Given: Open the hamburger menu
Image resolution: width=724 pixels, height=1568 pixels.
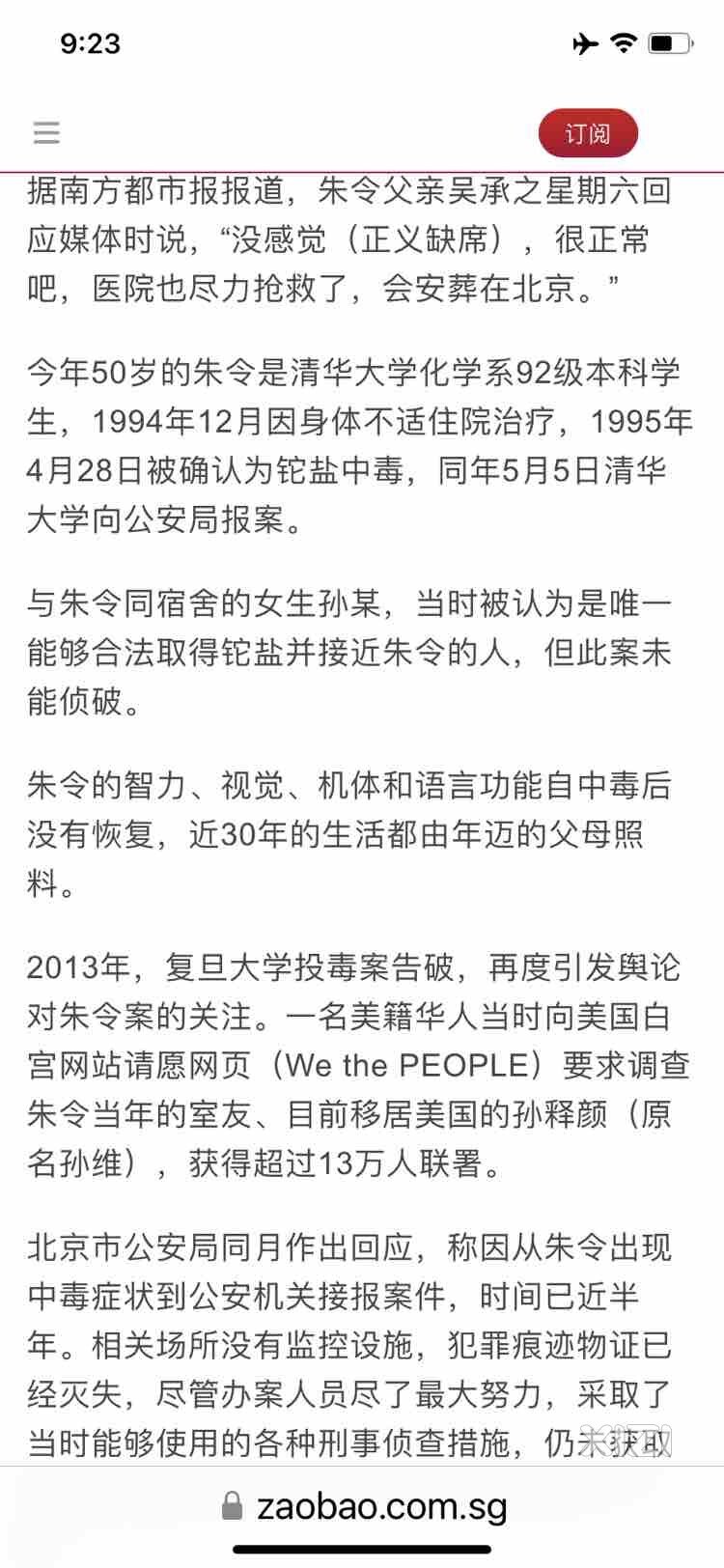Looking at the screenshot, I should pos(46,132).
